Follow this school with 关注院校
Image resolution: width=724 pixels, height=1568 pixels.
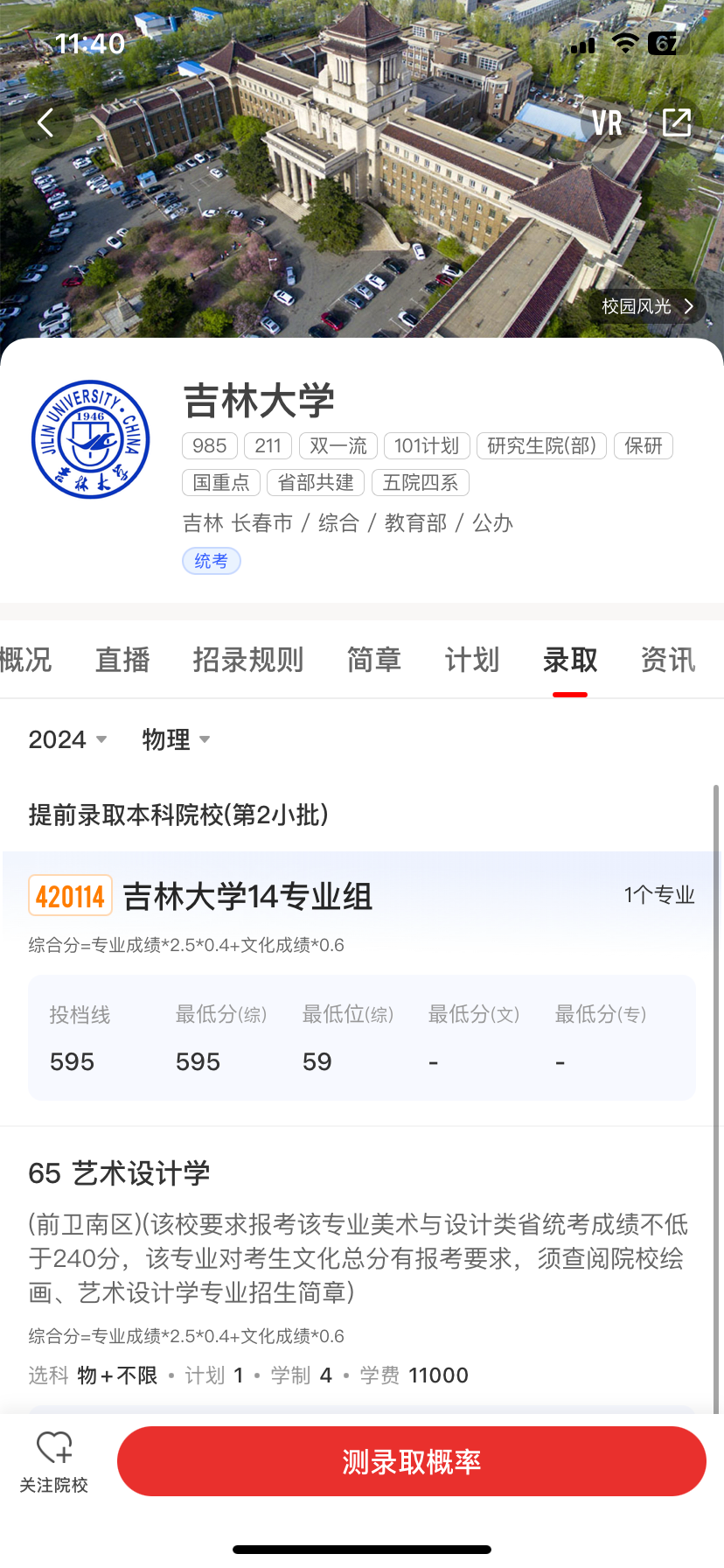(54, 1461)
